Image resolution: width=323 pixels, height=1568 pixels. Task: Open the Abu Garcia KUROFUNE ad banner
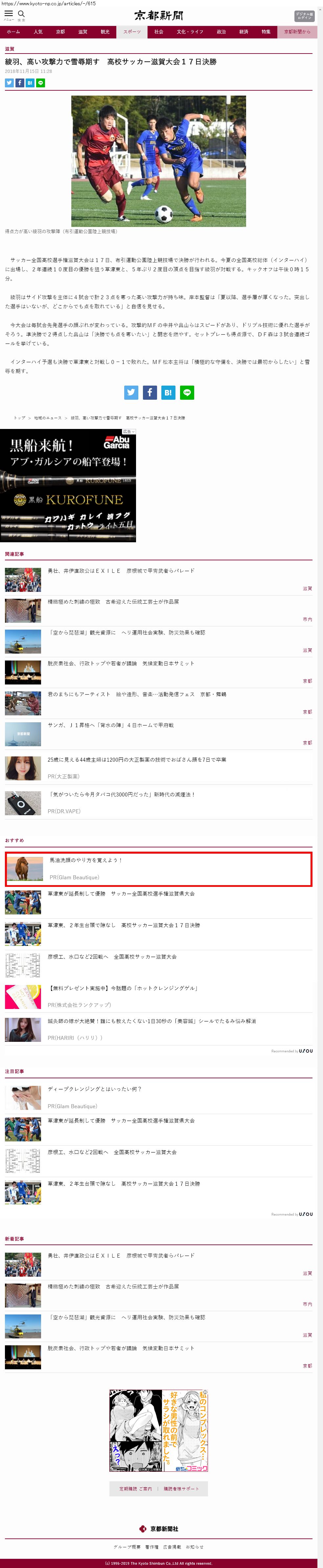point(68,486)
